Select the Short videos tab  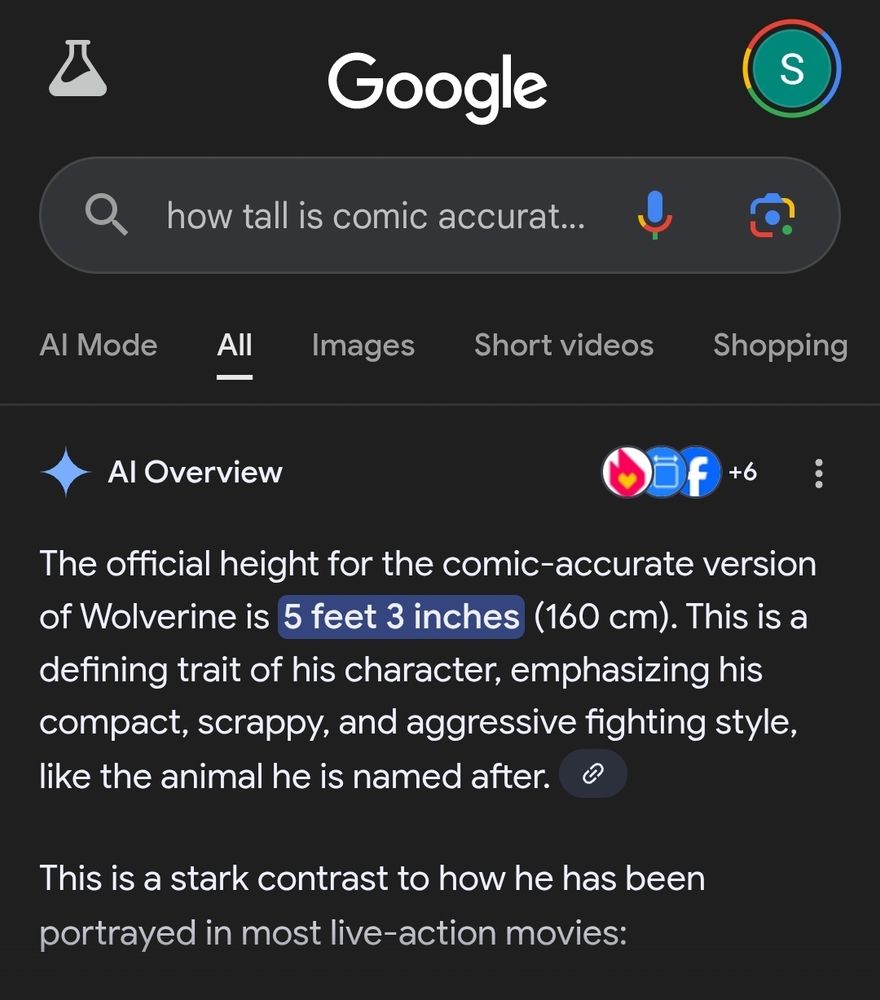563,345
